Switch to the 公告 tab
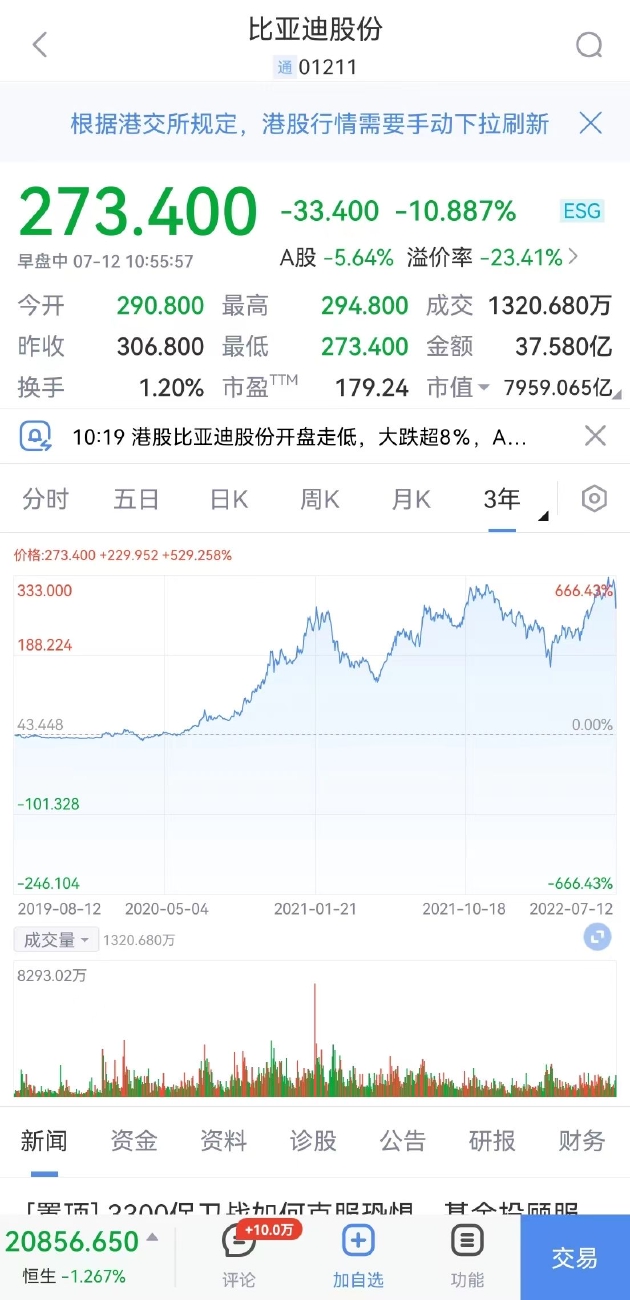This screenshot has width=630, height=1300. pos(403,1140)
